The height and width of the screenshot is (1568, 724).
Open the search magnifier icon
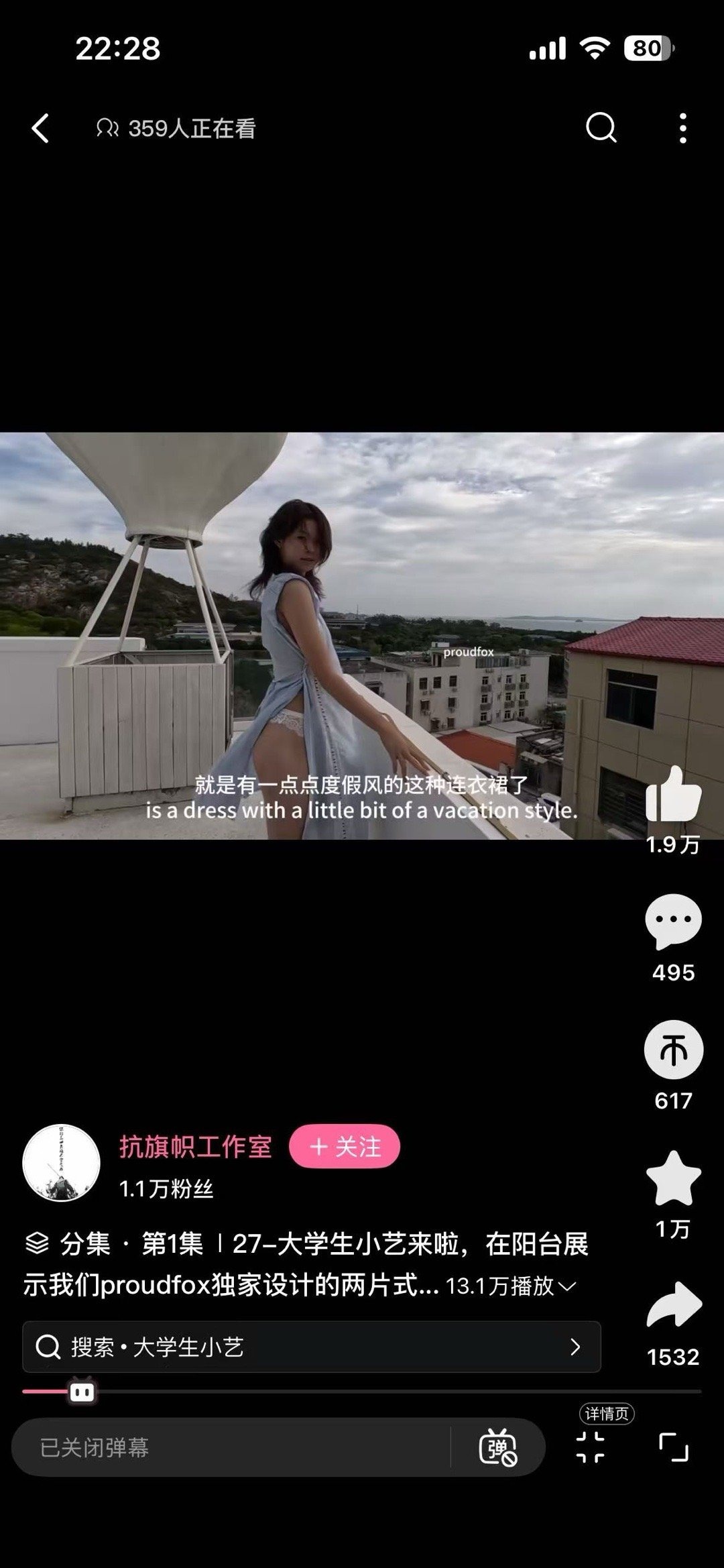click(601, 127)
